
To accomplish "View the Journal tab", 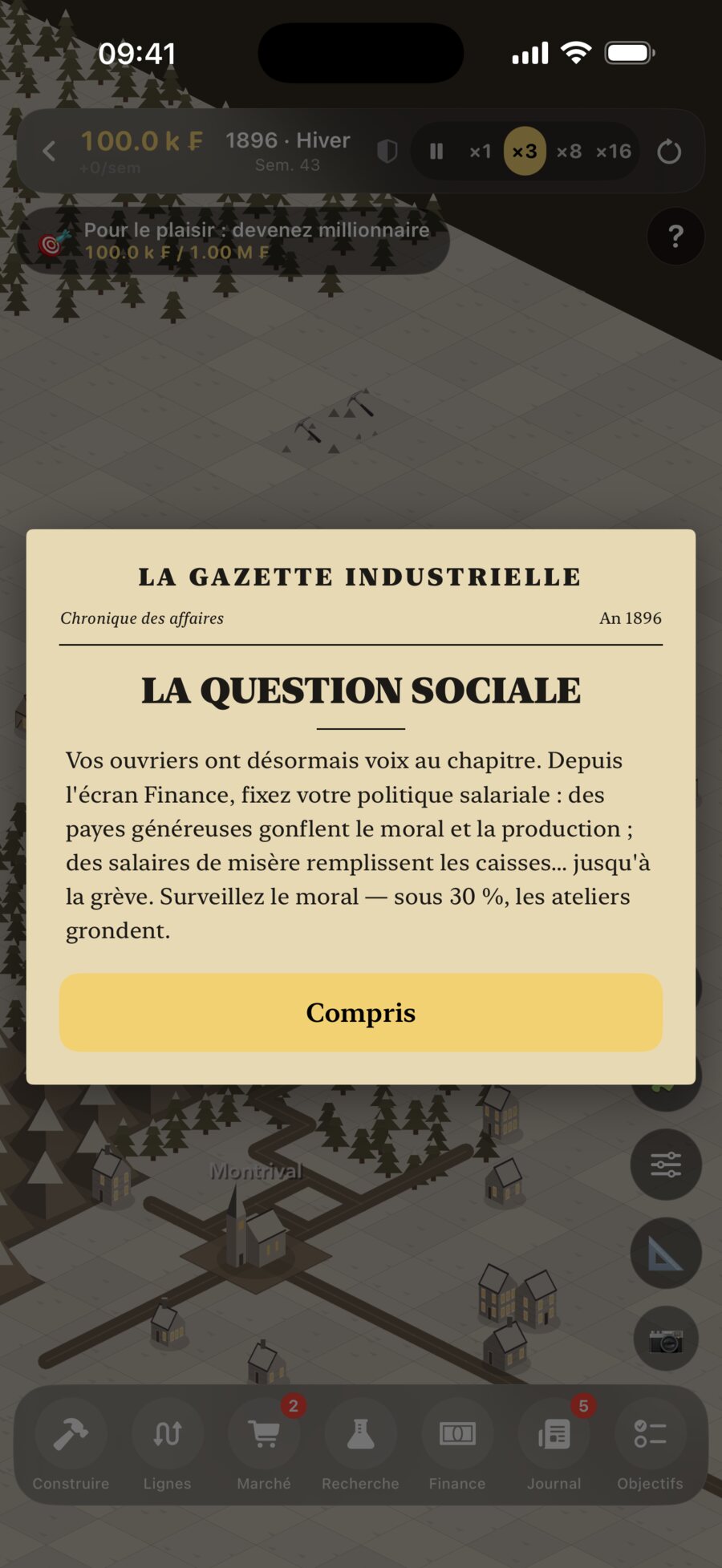I will pyautogui.click(x=554, y=1445).
